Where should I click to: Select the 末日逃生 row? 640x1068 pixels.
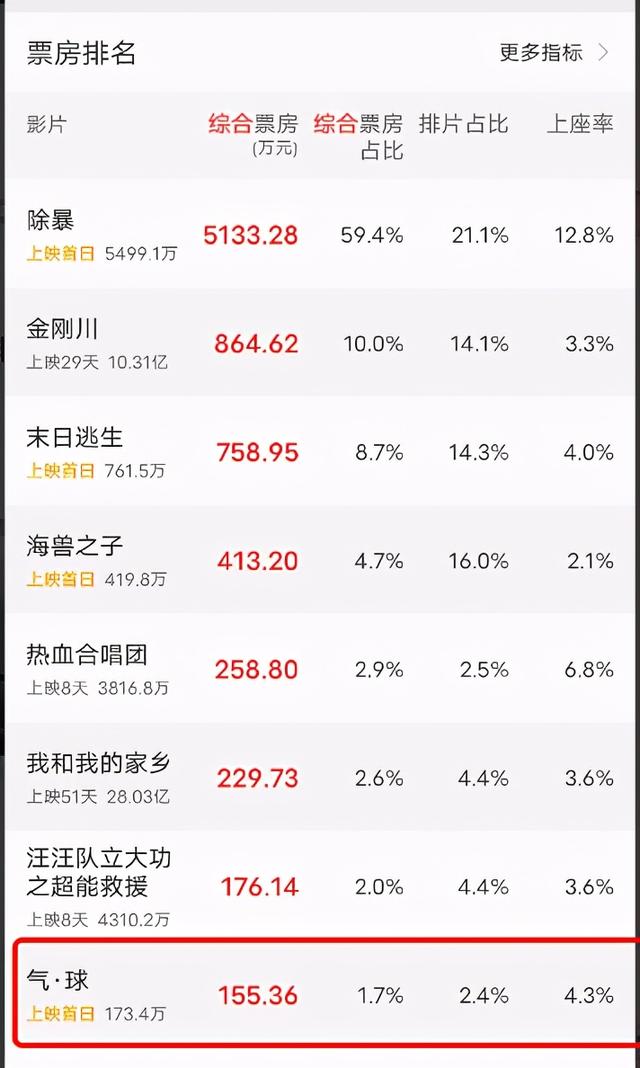point(322,451)
